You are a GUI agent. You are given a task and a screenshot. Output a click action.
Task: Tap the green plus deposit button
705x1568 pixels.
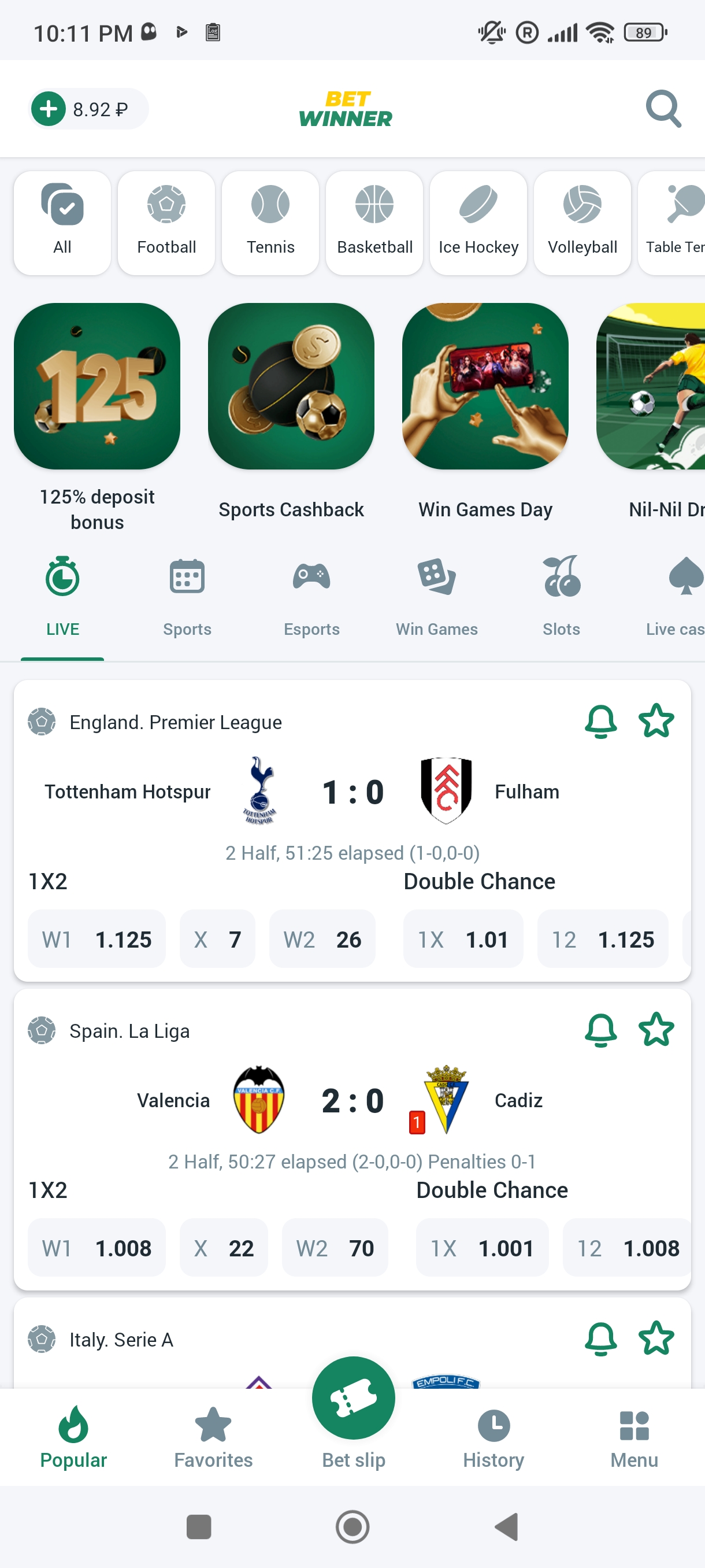point(49,109)
